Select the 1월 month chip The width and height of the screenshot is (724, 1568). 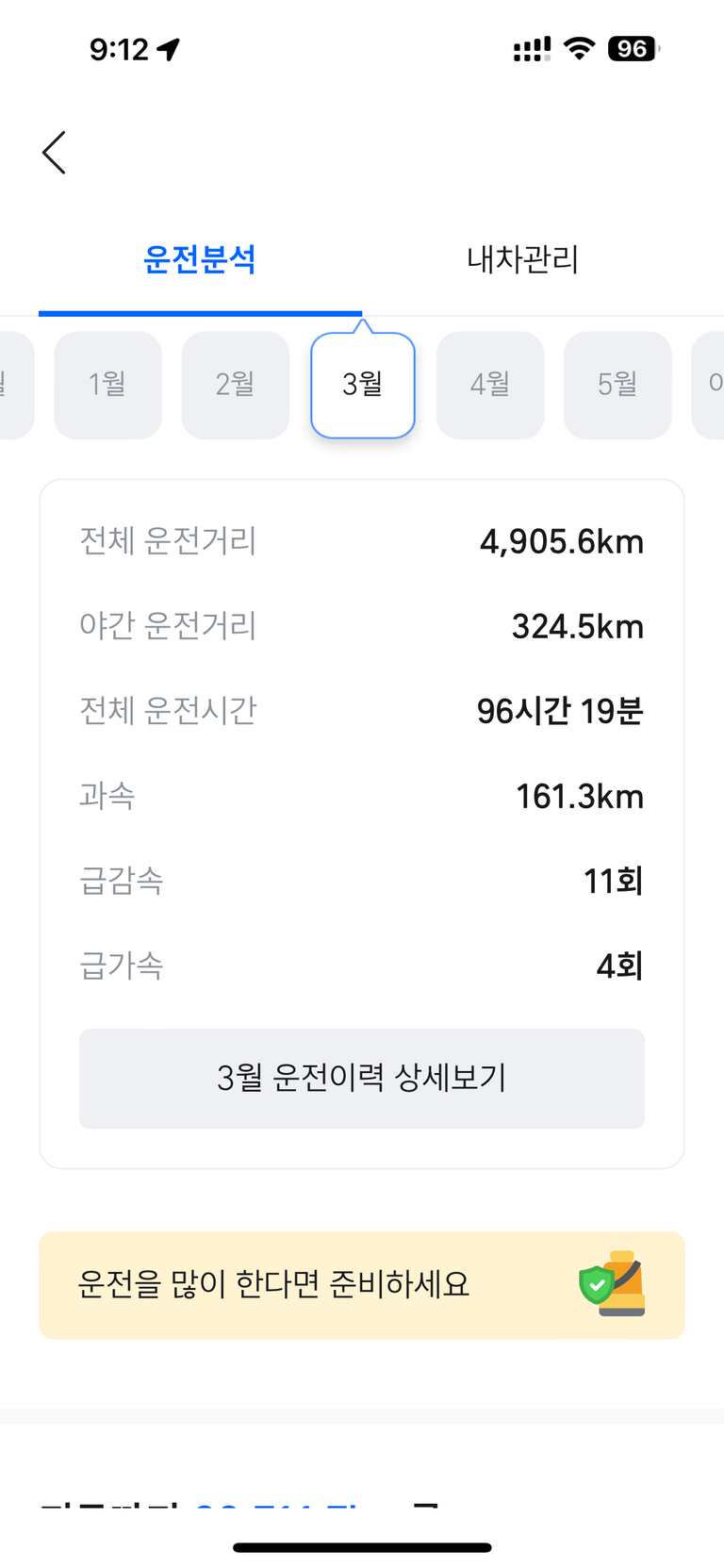coord(107,385)
